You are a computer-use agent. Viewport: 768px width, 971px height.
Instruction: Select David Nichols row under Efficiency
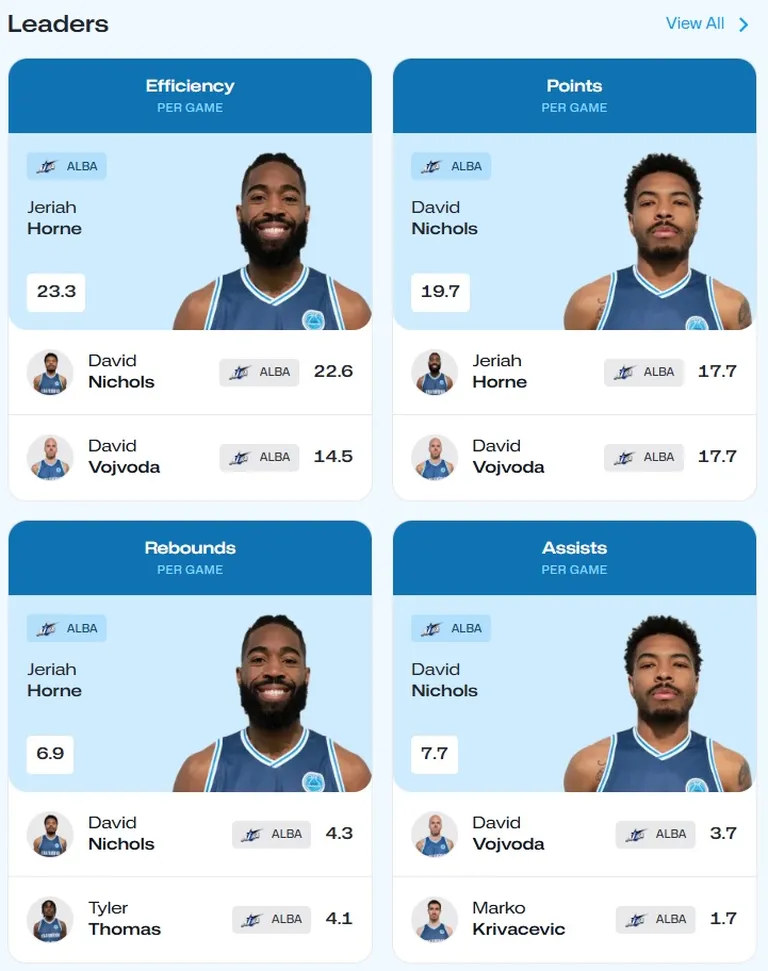190,372
